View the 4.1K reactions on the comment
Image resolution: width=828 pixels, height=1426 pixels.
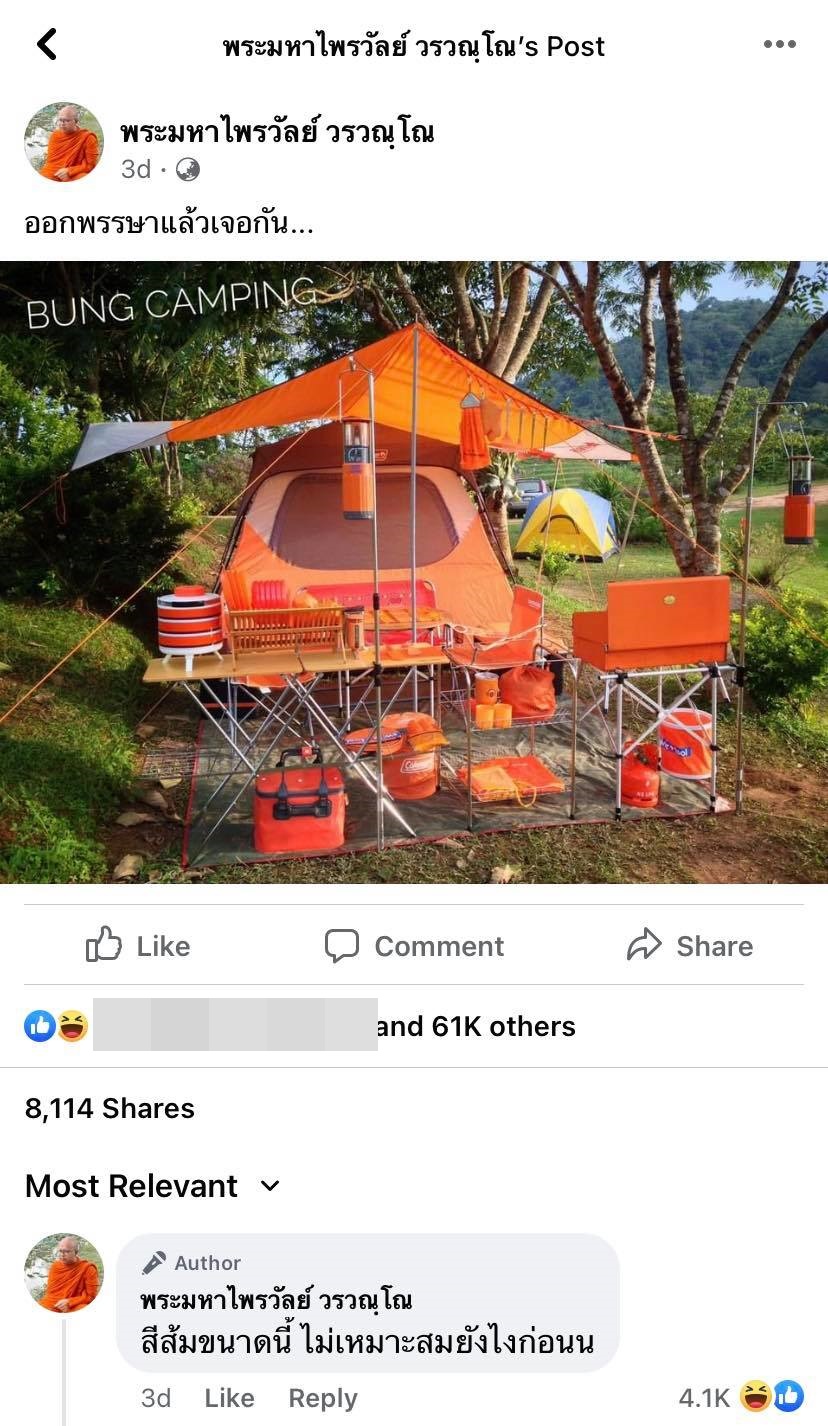pyautogui.click(x=740, y=1397)
